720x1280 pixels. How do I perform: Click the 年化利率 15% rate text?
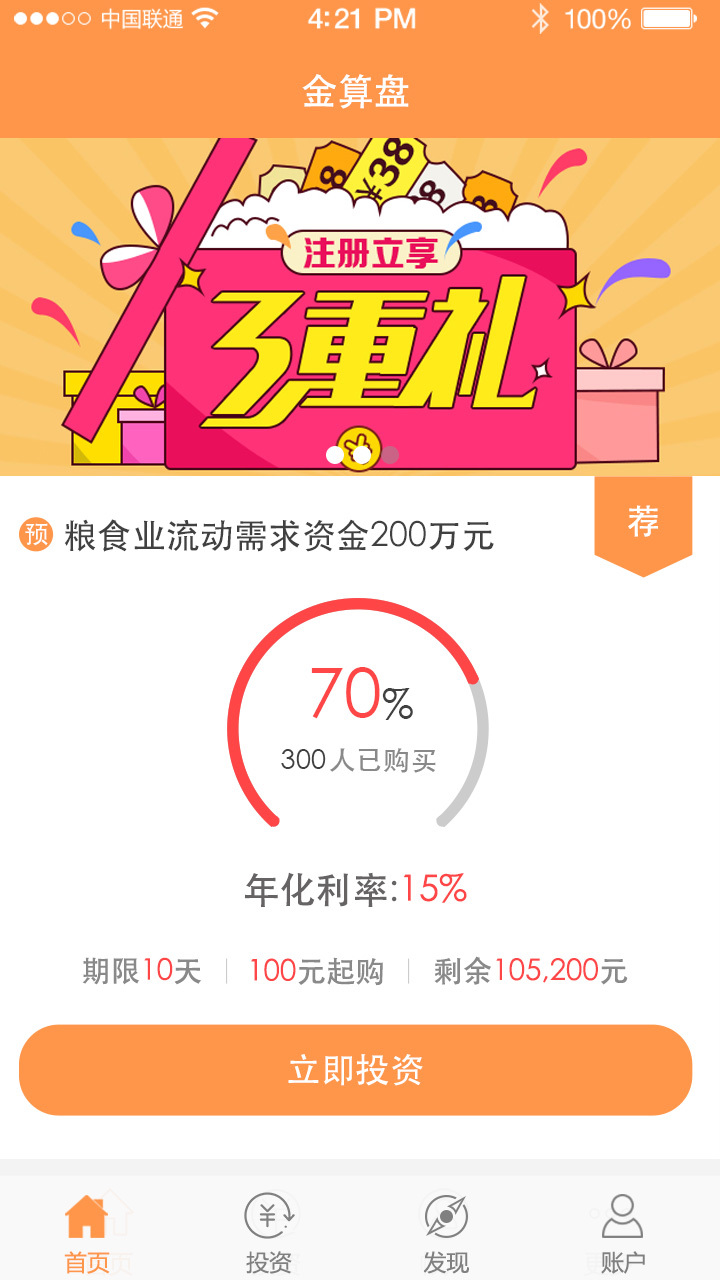(x=360, y=886)
